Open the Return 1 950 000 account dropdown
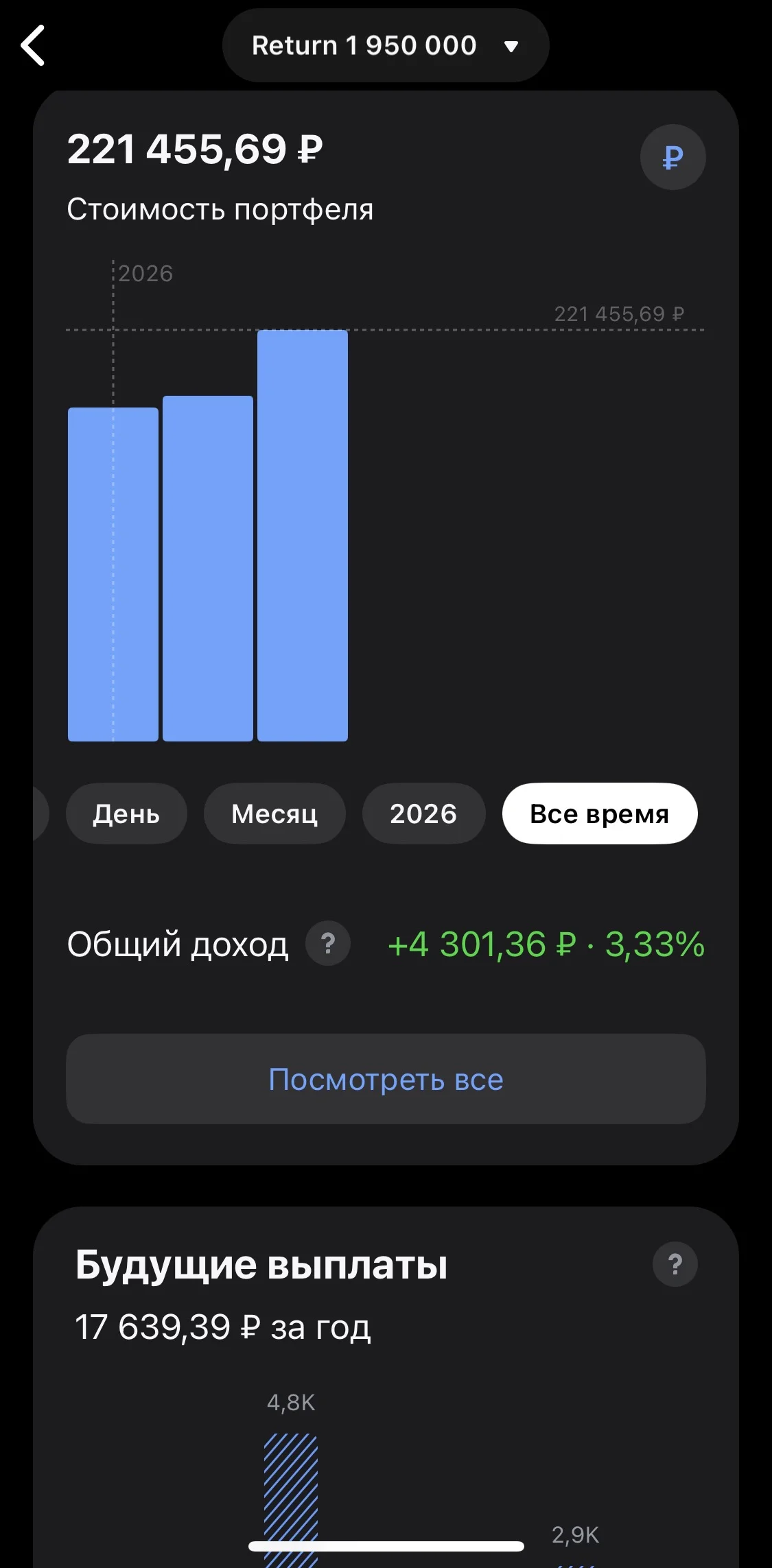The image size is (772, 1568). point(386,45)
